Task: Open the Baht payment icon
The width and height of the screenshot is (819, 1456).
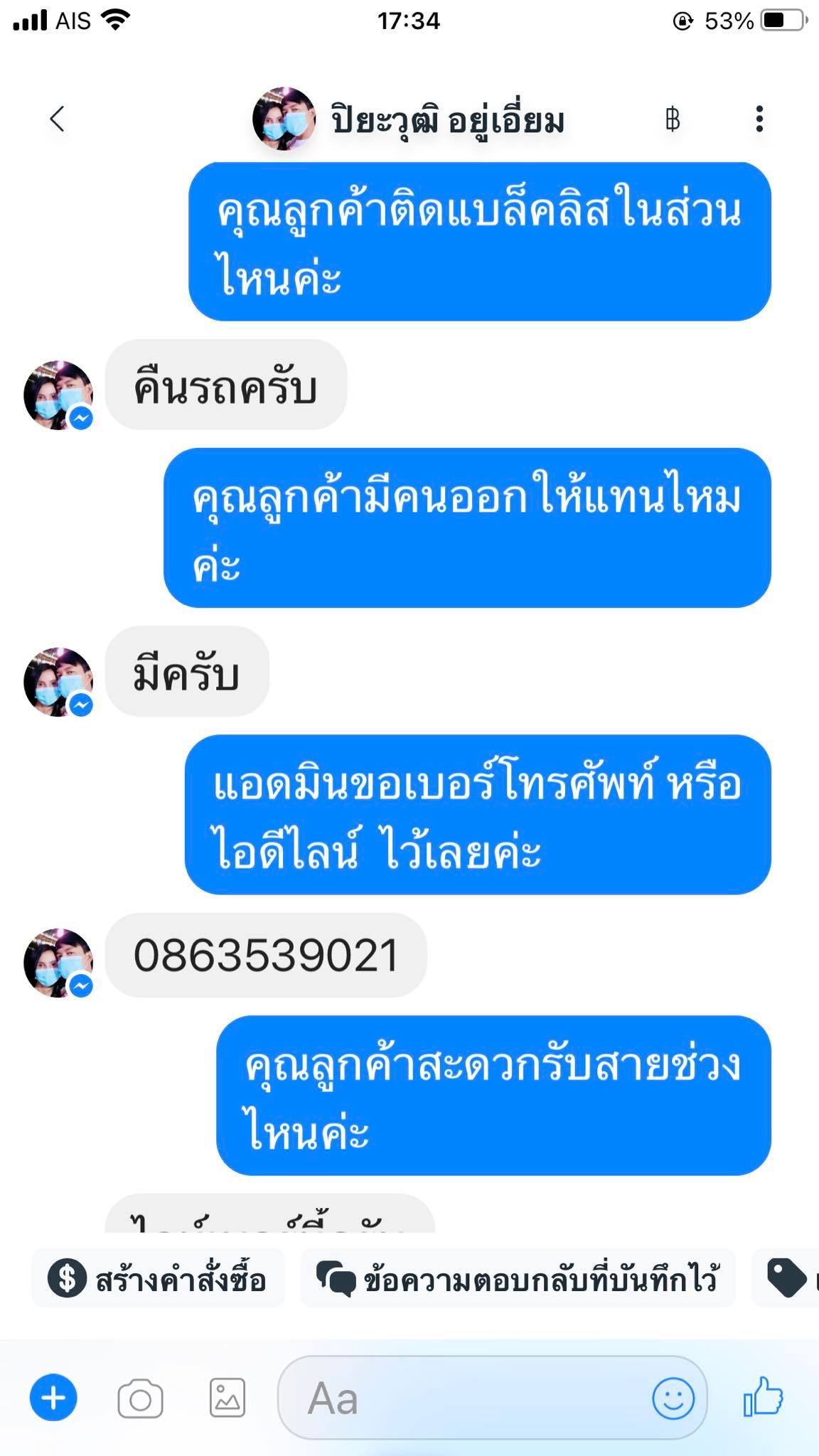Action: (x=672, y=119)
